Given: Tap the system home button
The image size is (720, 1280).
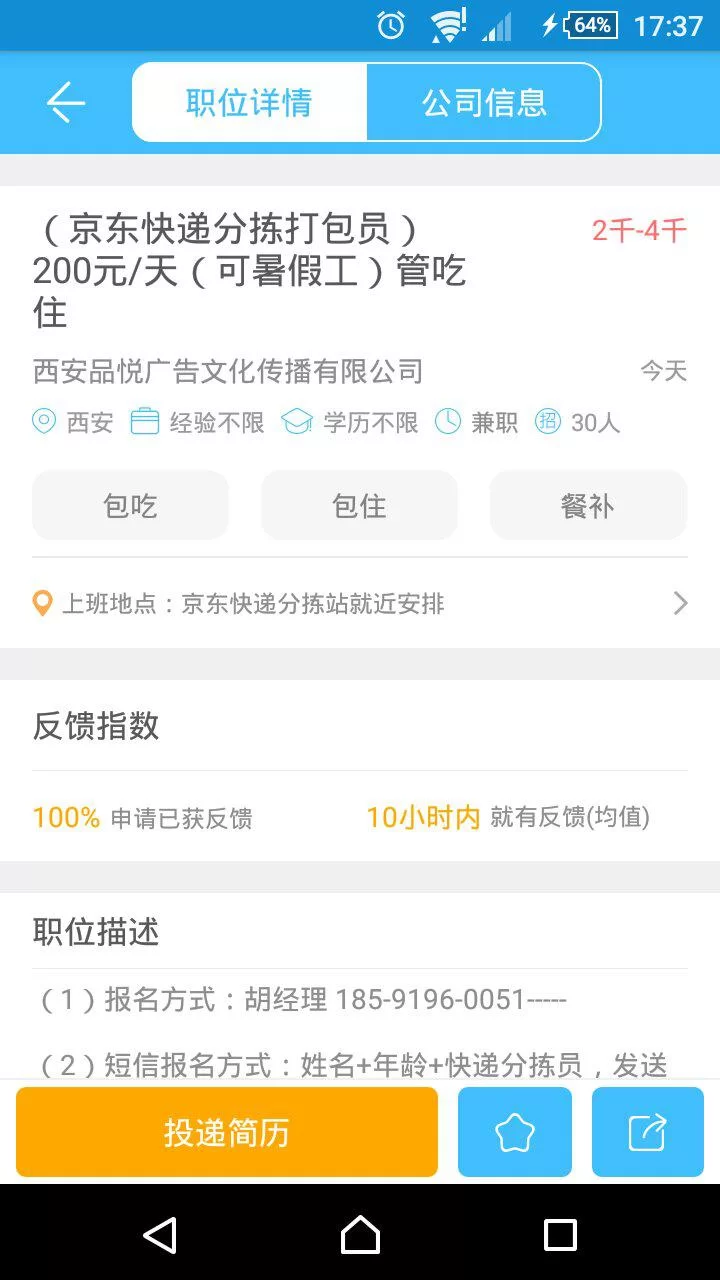Looking at the screenshot, I should (x=360, y=1235).
